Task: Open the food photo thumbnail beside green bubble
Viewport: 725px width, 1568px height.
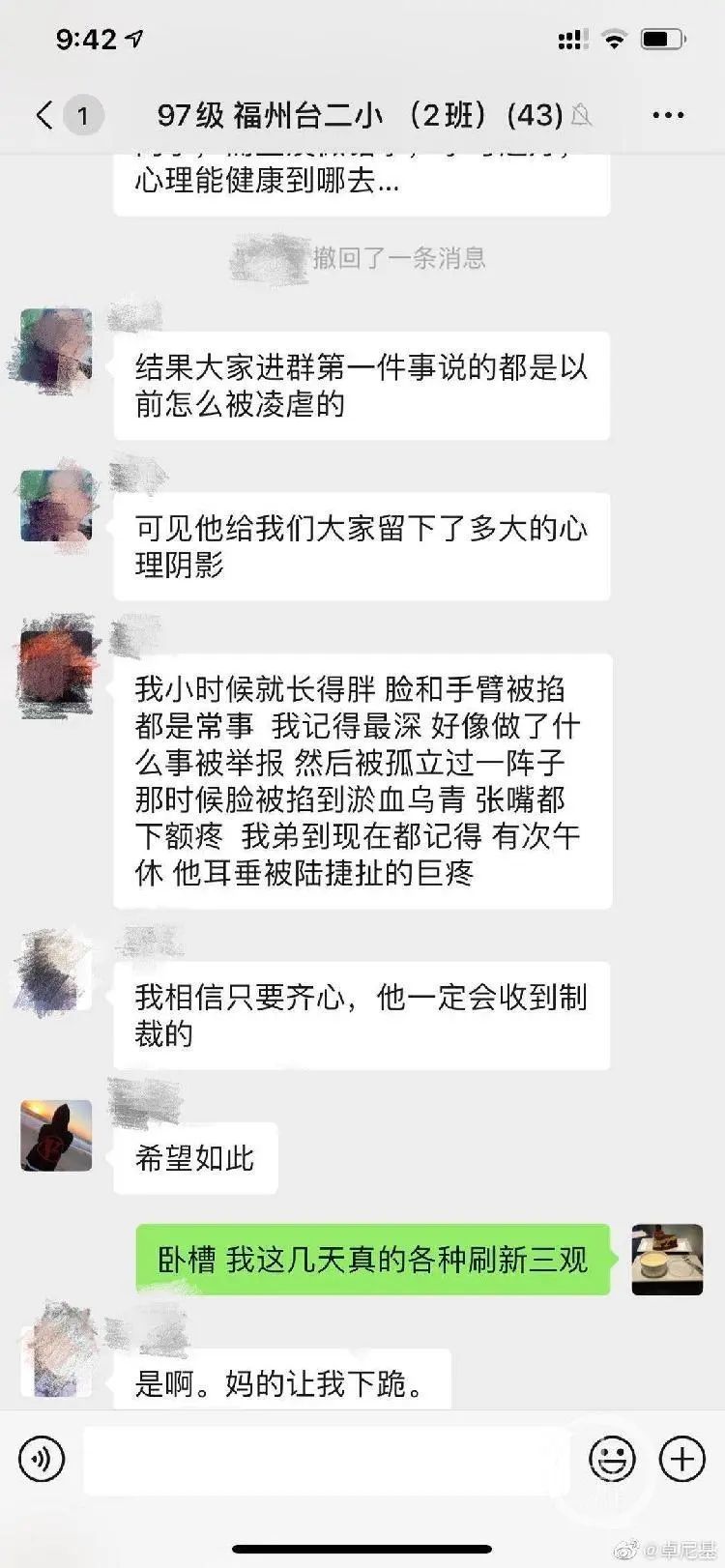Action: pos(666,1257)
